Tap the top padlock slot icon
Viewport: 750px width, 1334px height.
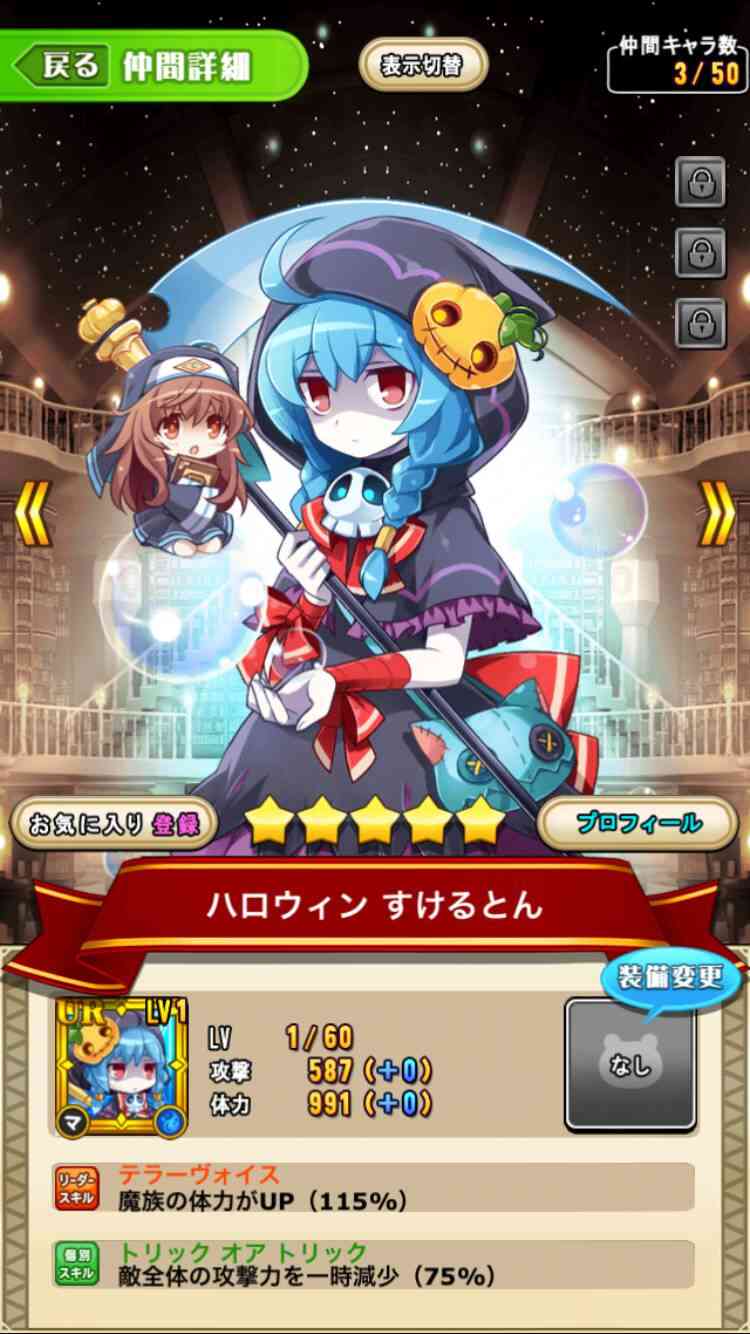pyautogui.click(x=700, y=181)
